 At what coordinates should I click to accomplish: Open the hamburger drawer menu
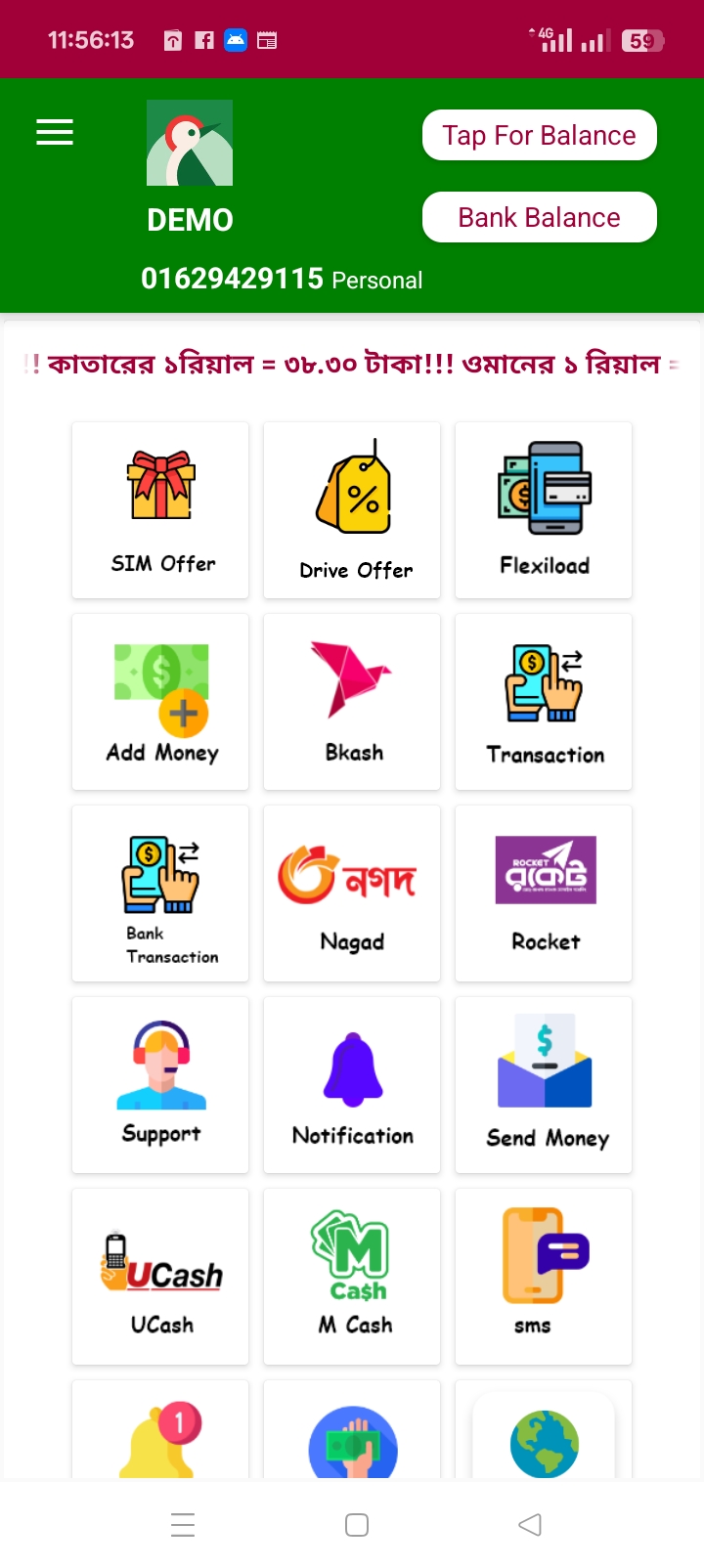(x=55, y=132)
